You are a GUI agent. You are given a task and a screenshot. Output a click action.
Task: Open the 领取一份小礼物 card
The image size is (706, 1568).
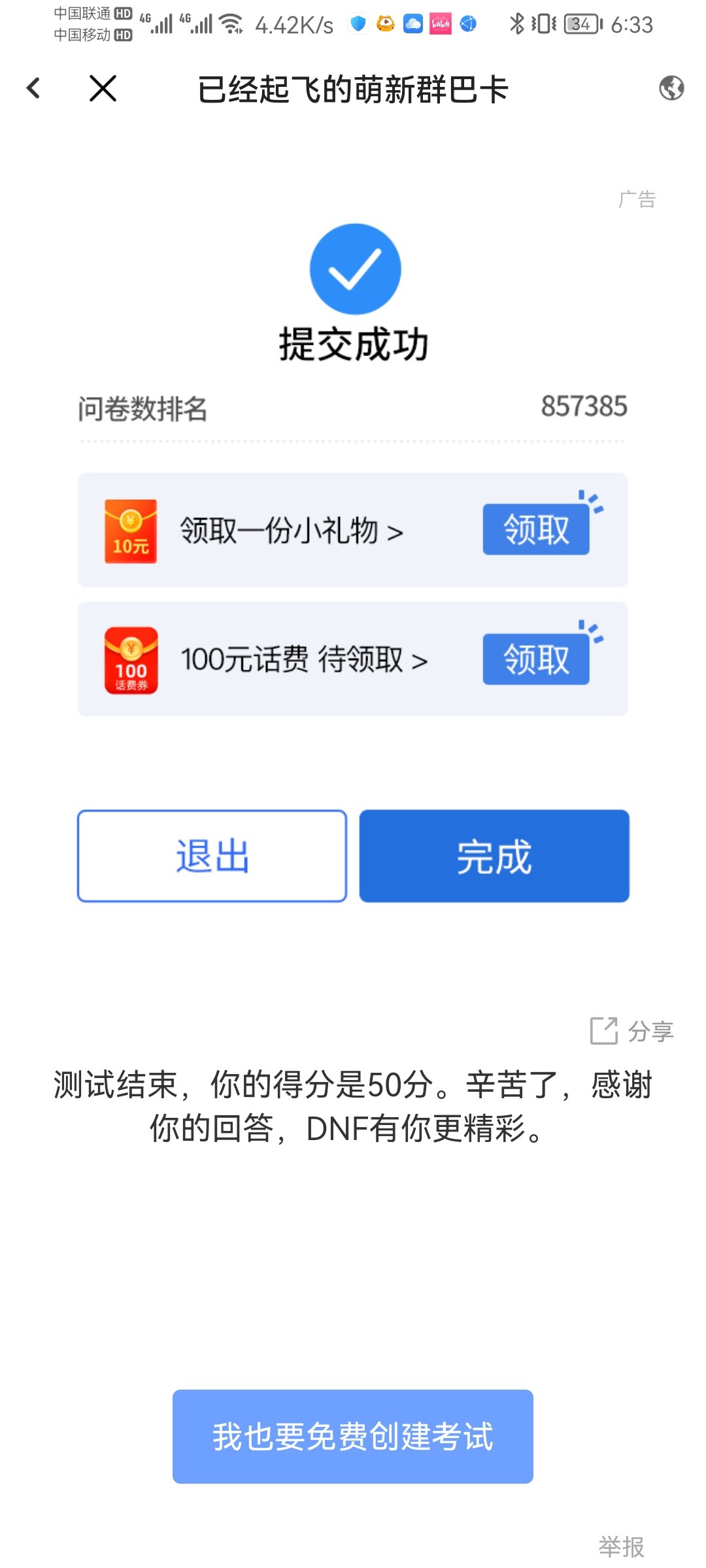point(352,530)
